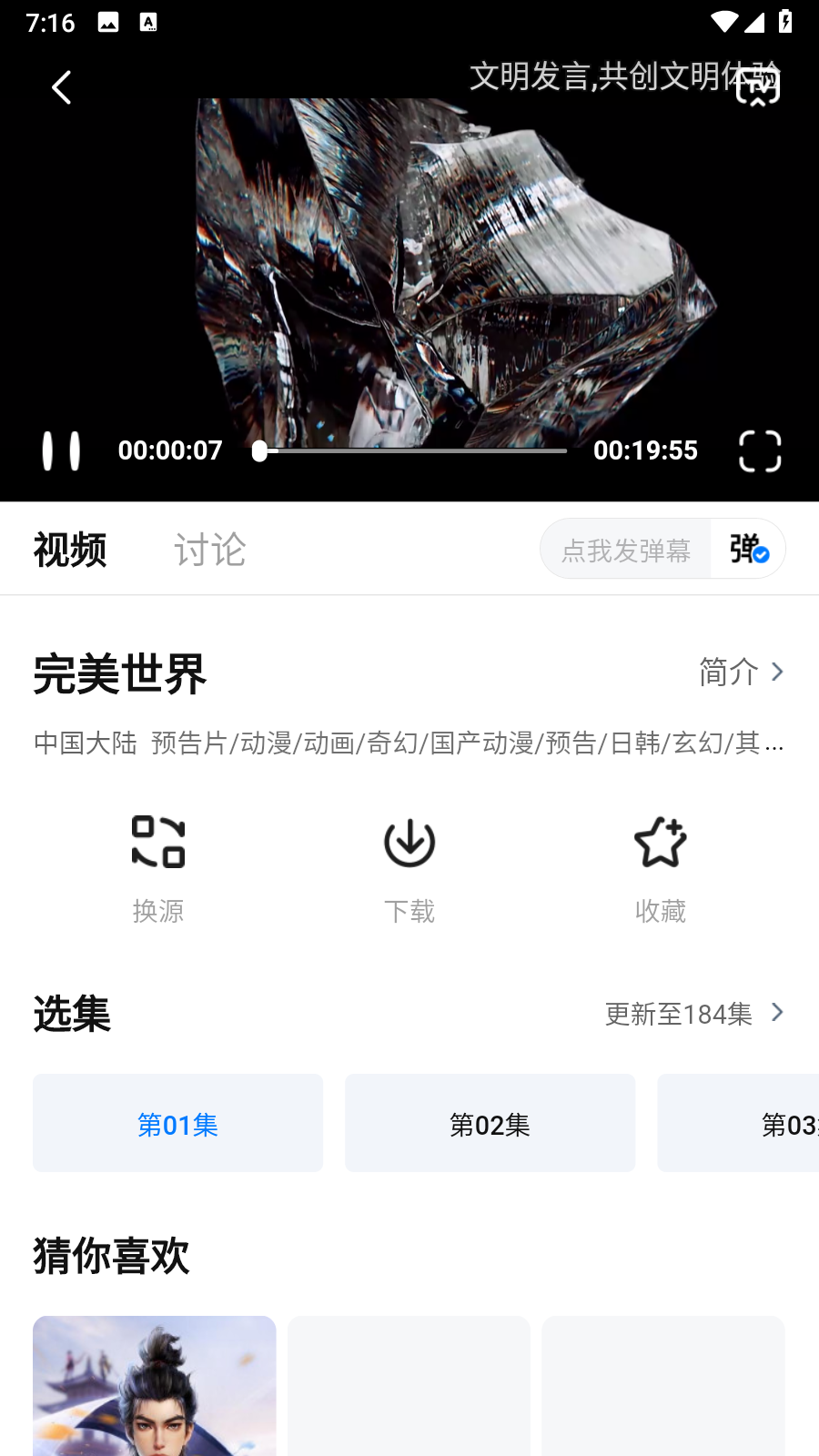
Task: Switch to the 讨论 tab
Action: tap(209, 550)
